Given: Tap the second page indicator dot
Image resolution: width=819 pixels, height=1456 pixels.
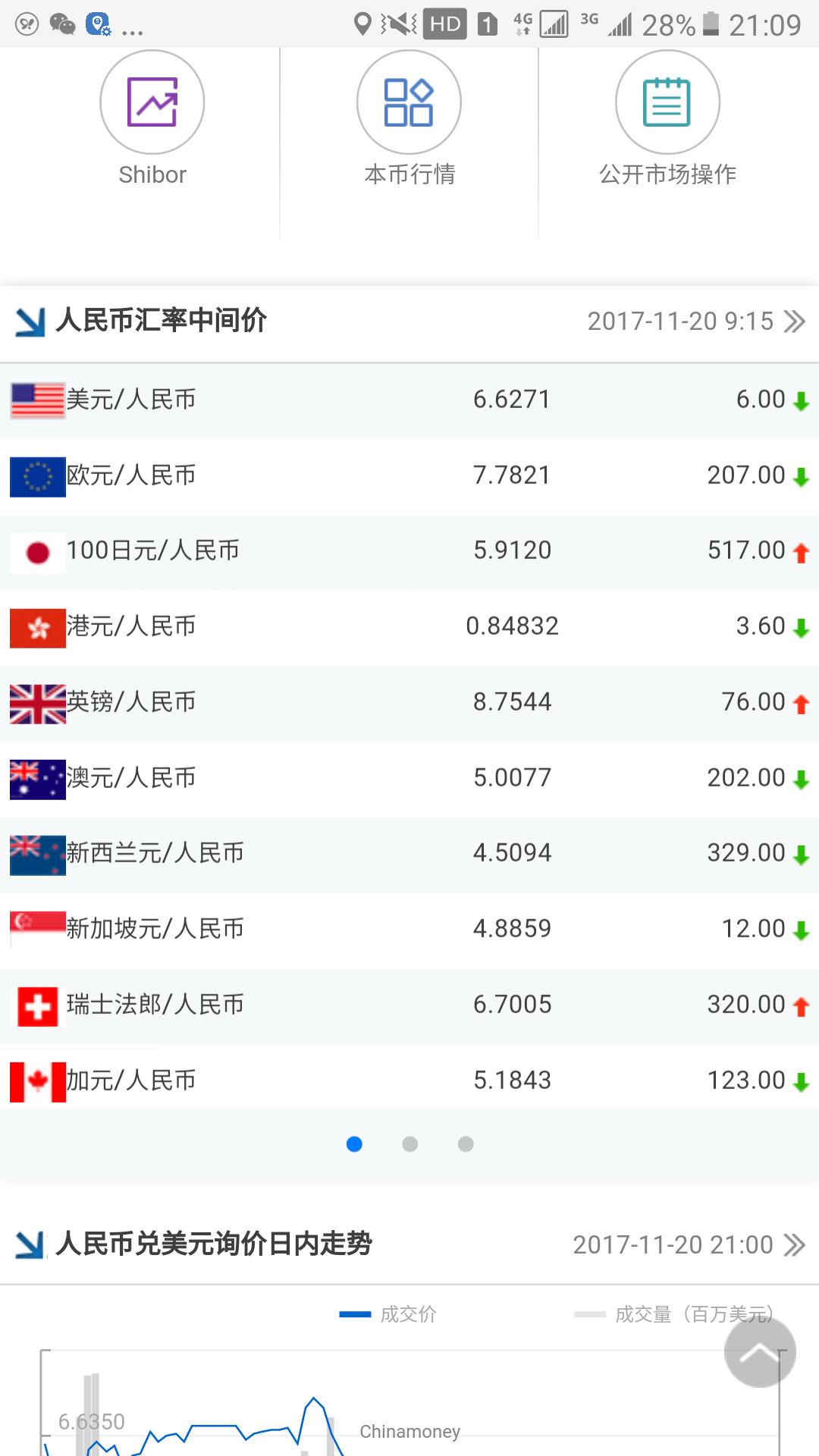Looking at the screenshot, I should (410, 1144).
